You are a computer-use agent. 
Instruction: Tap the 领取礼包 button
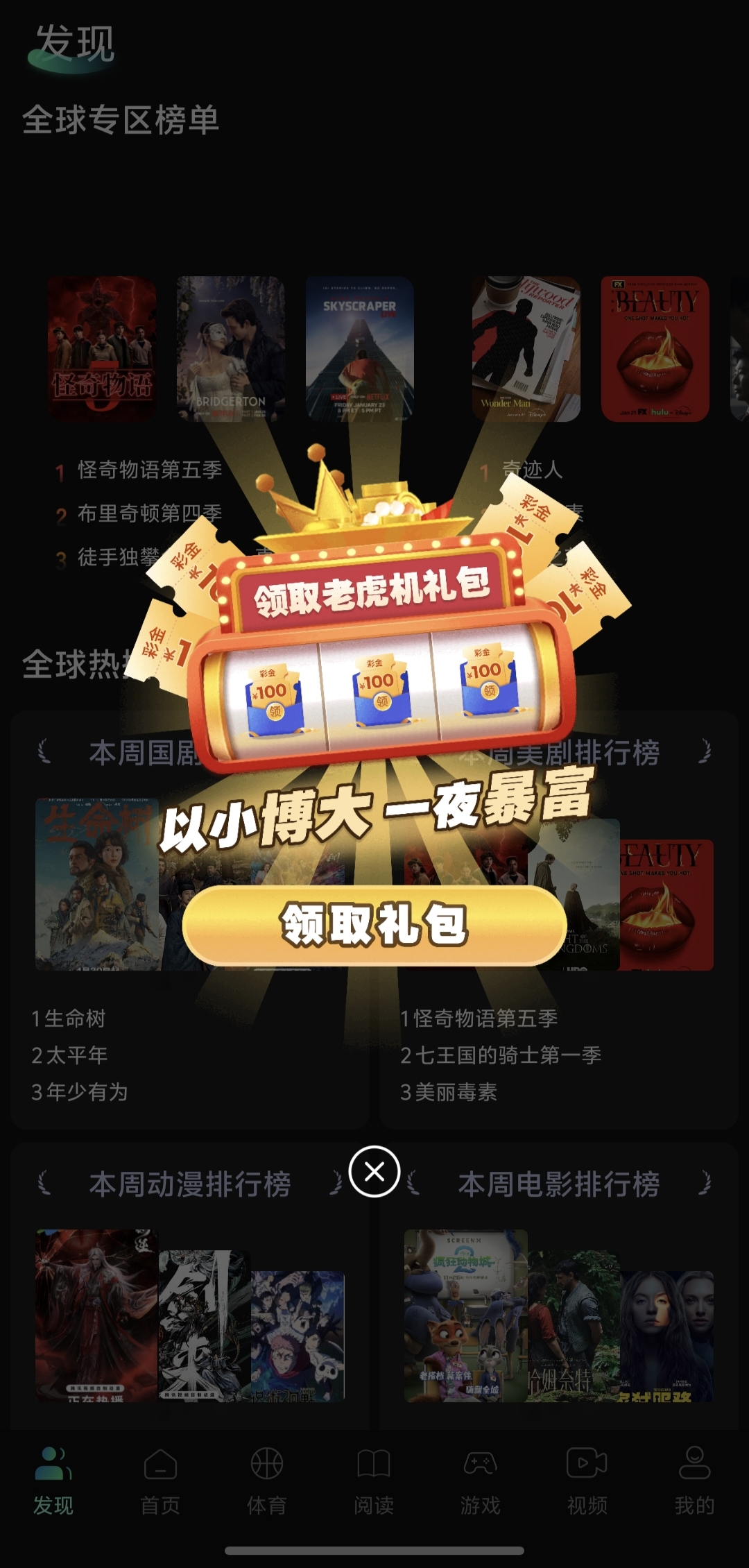pyautogui.click(x=374, y=925)
